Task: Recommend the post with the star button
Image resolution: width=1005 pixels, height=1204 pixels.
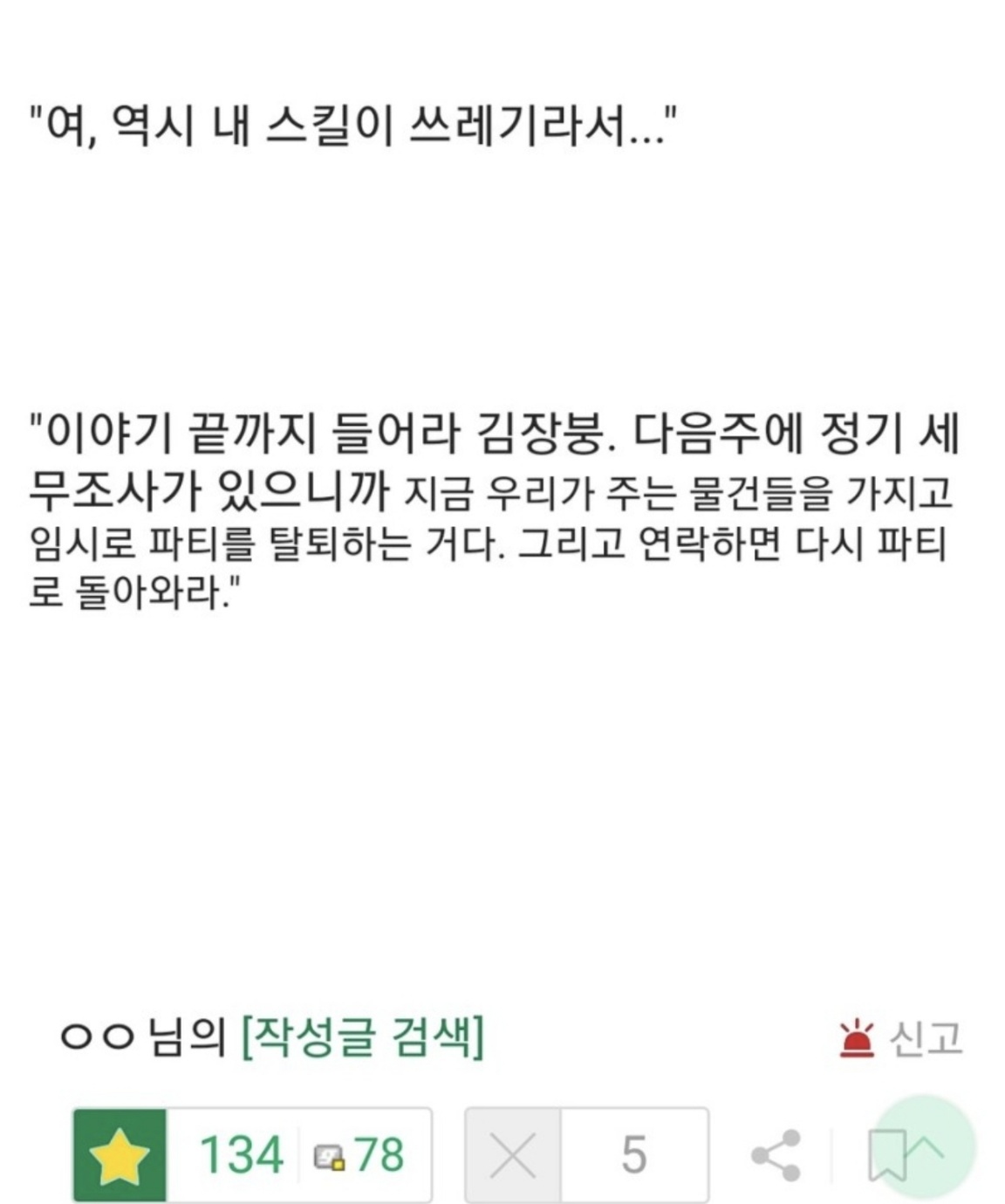Action: click(120, 1155)
